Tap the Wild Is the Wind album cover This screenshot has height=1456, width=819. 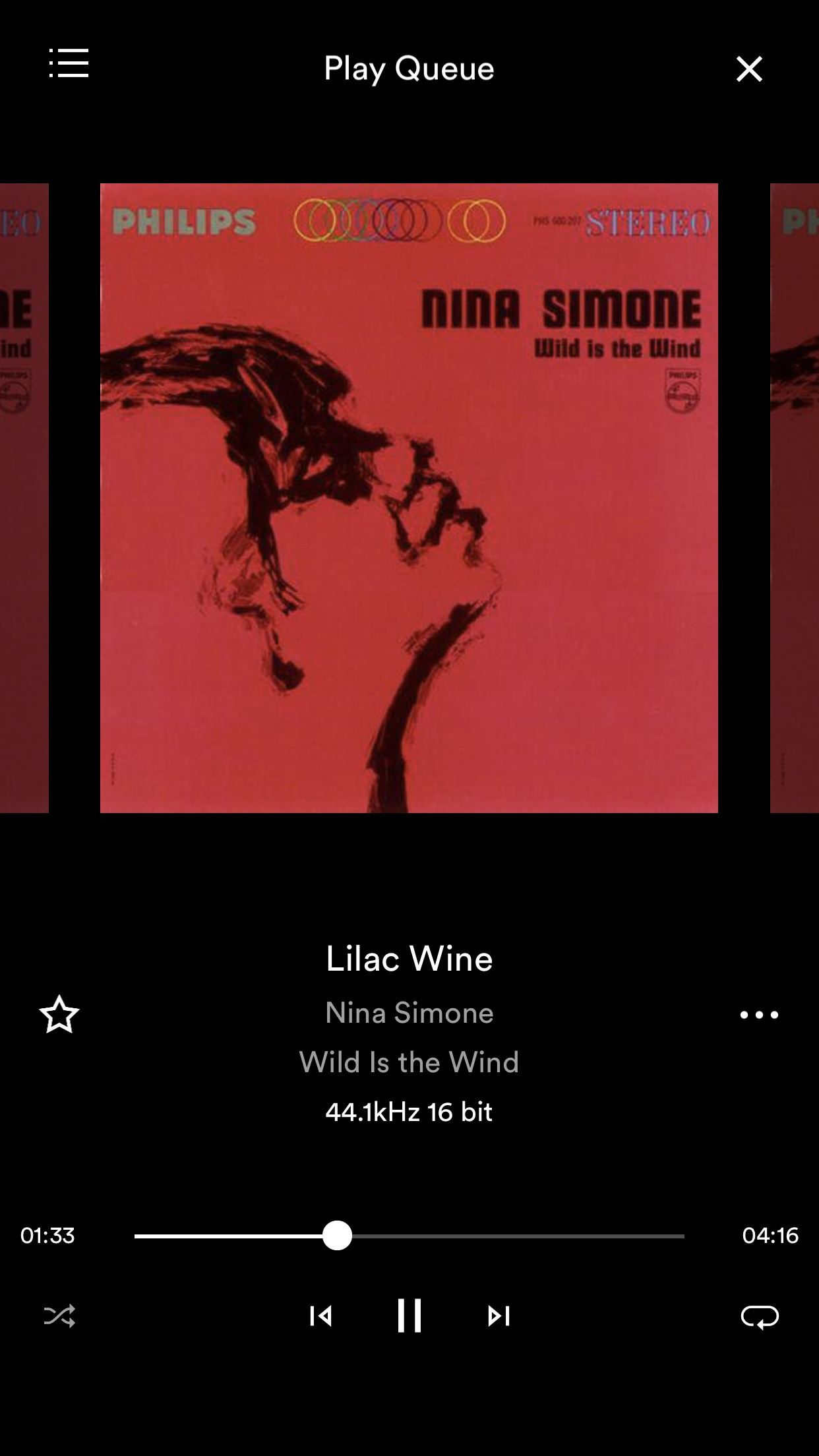click(409, 498)
